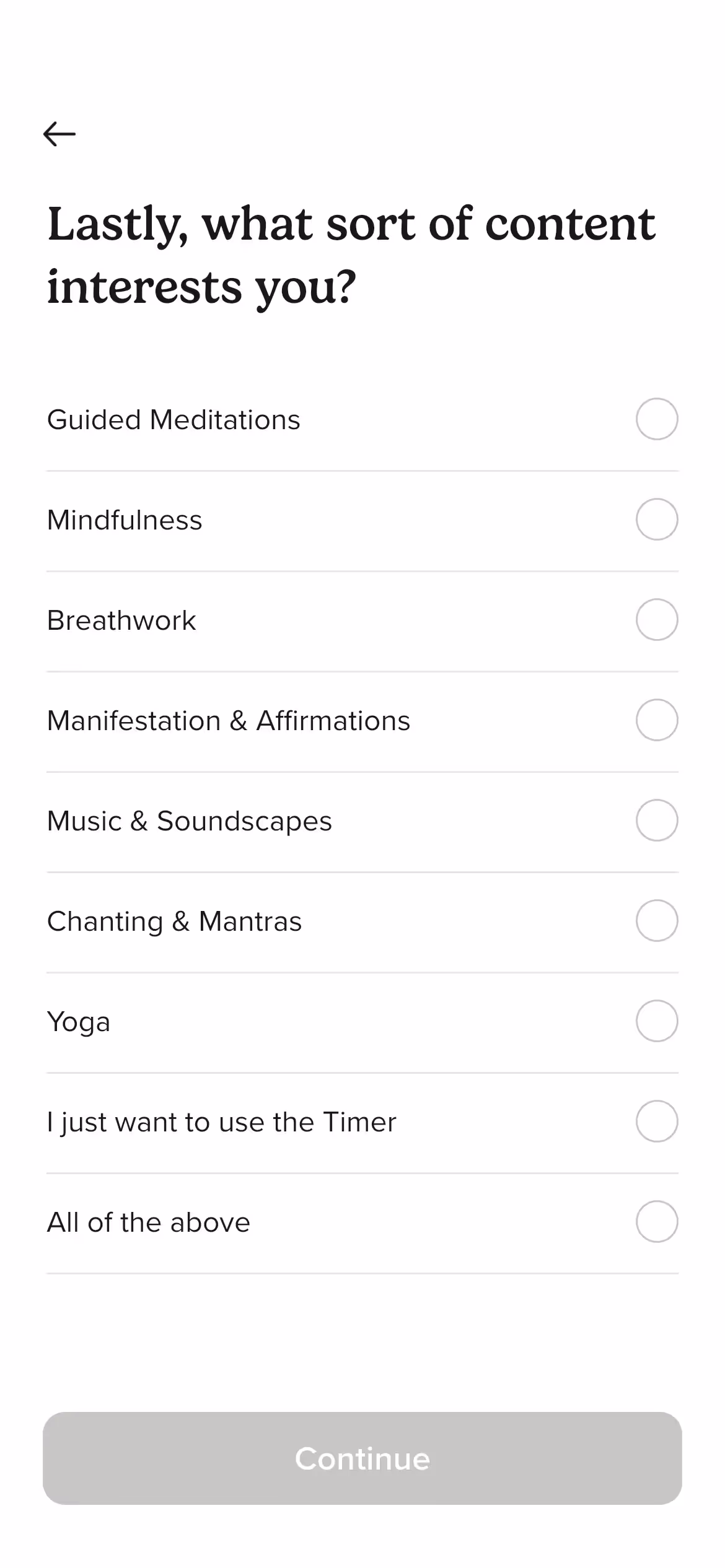The width and height of the screenshot is (725, 1568).
Task: Select Manifestation & Affirmations
Action: [x=656, y=720]
